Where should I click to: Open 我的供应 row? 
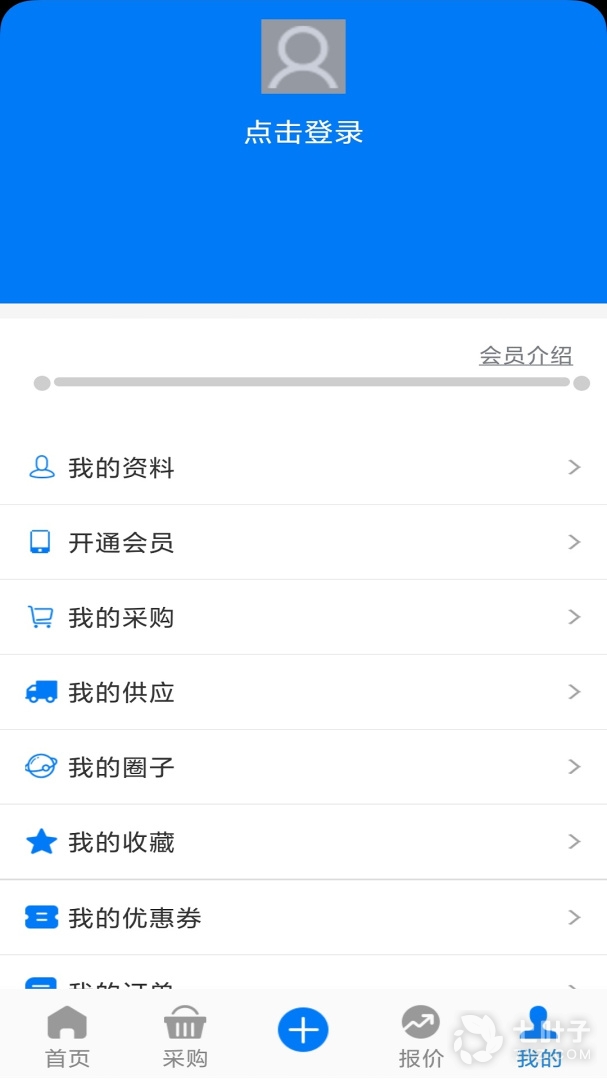[303, 692]
